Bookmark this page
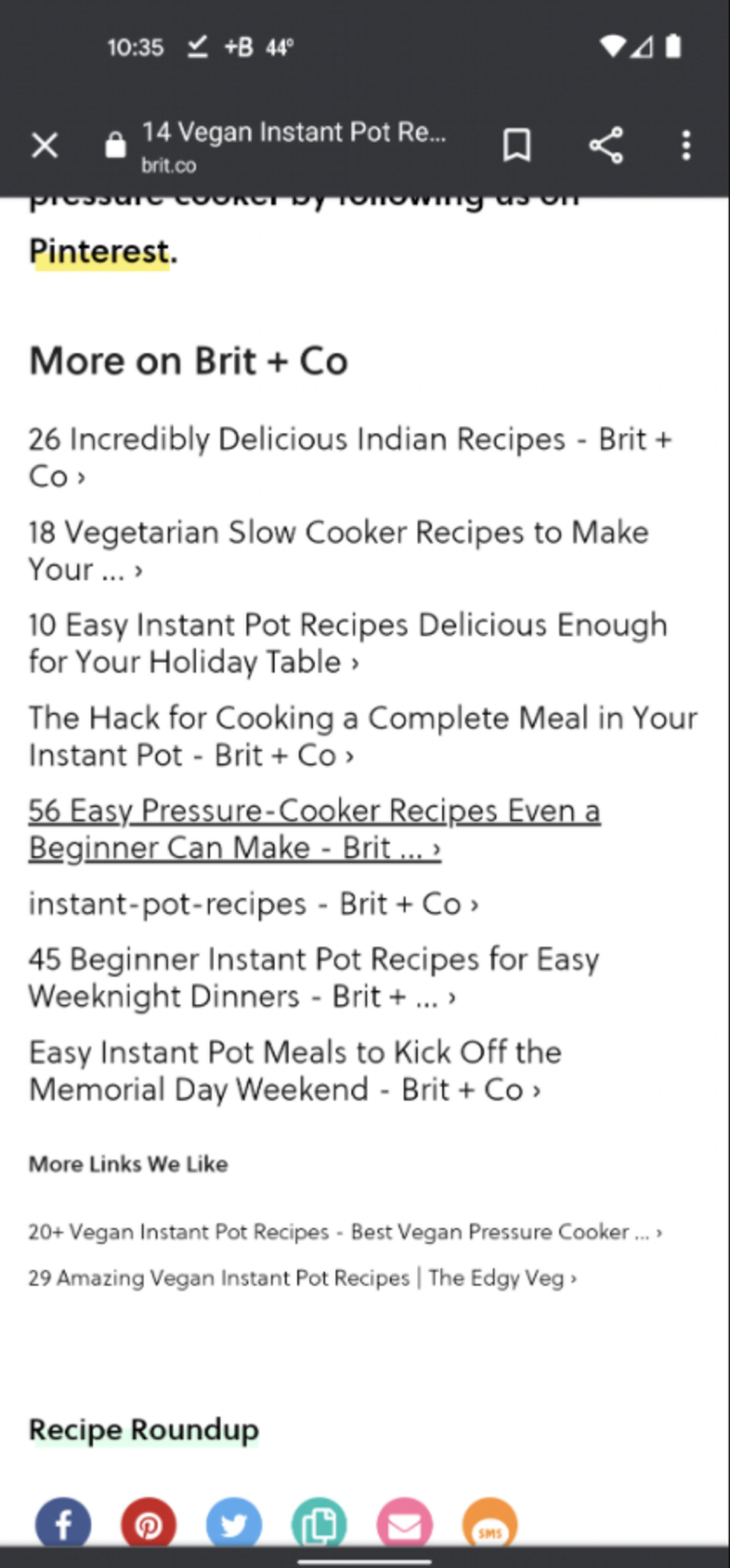730x1568 pixels. pos(516,145)
